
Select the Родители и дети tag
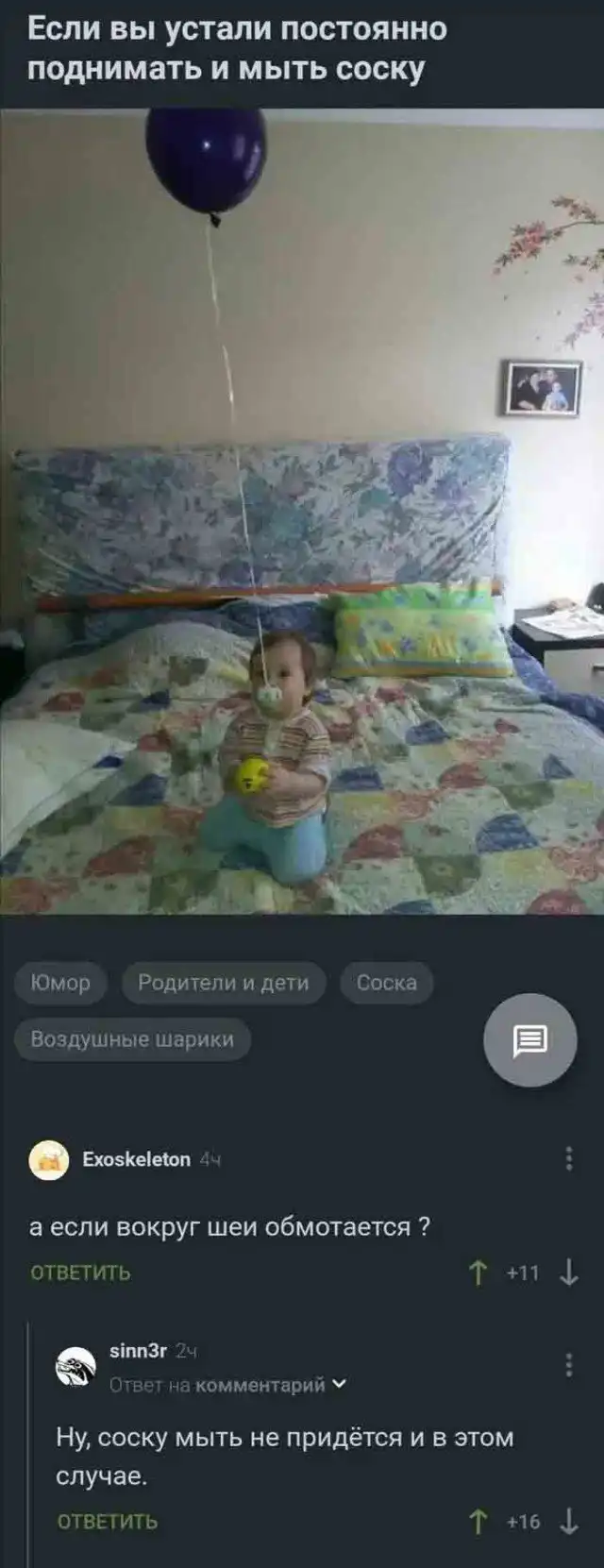tap(223, 983)
